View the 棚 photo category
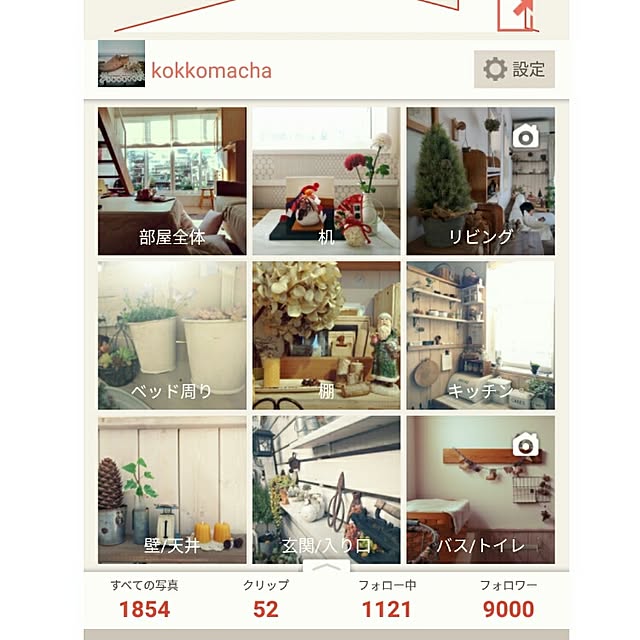This screenshot has width=640, height=640. tap(326, 335)
